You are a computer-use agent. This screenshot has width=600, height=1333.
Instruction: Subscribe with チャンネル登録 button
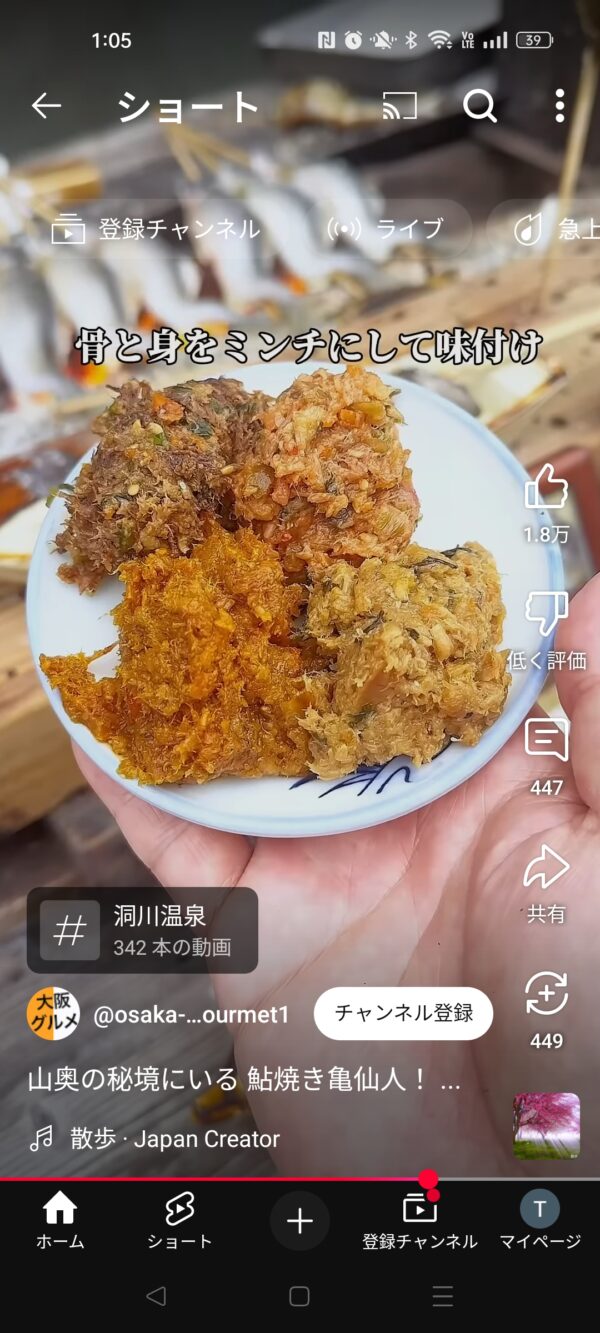coord(403,1013)
